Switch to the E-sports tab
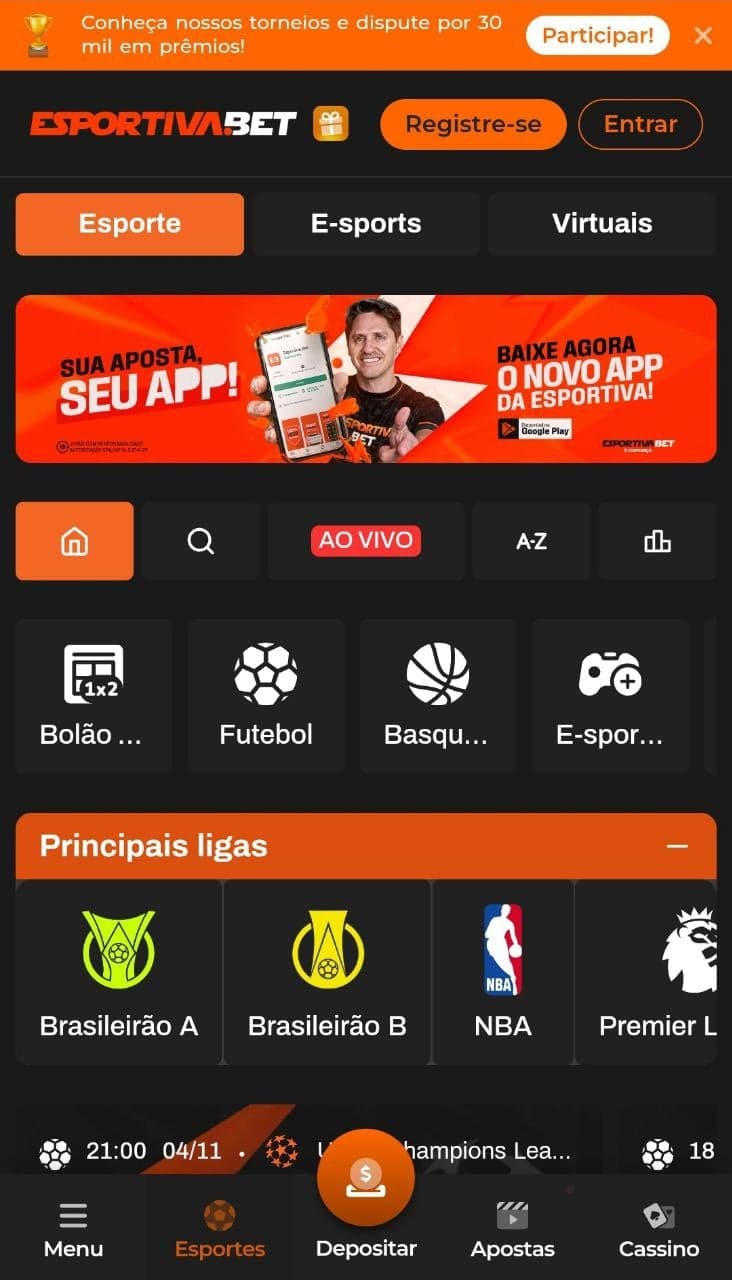The width and height of the screenshot is (732, 1280). click(365, 224)
